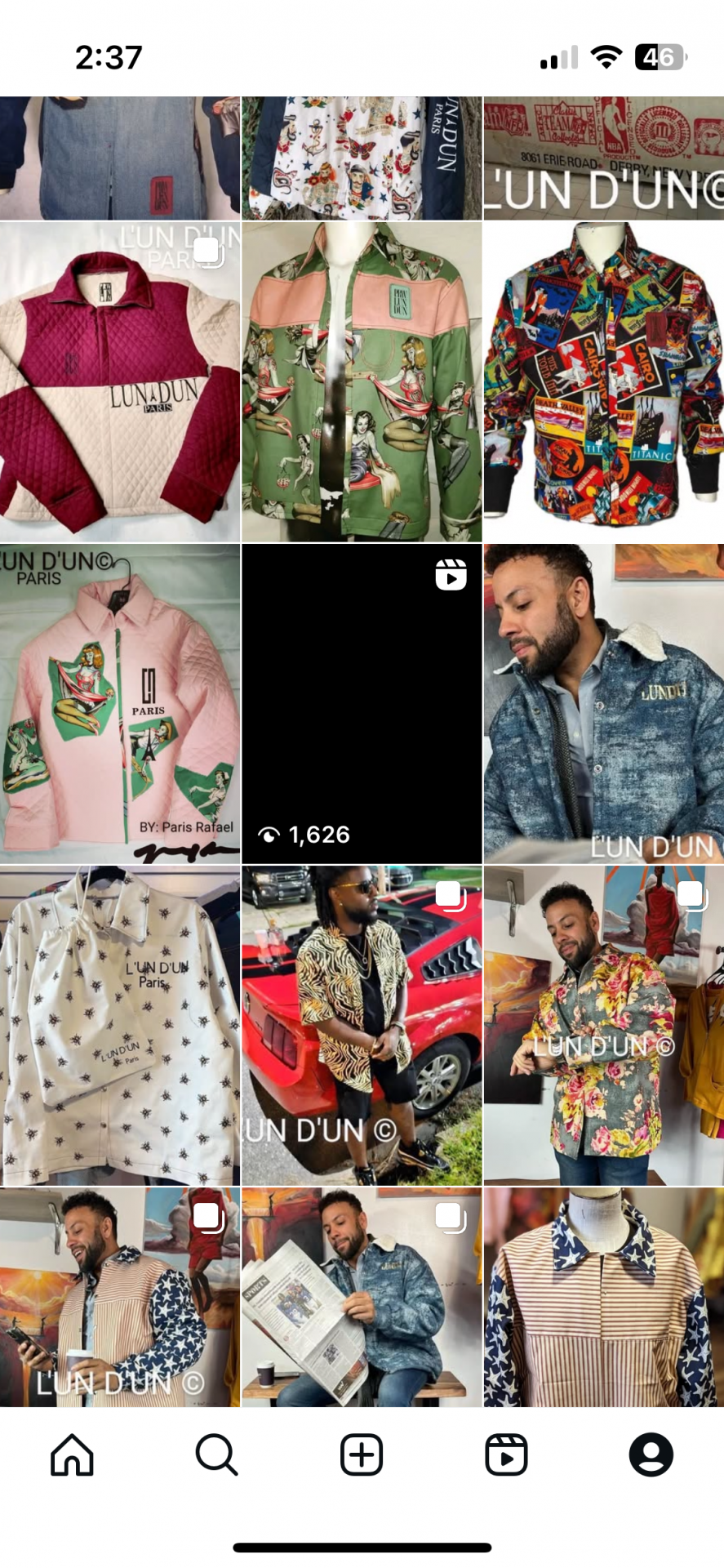Screen dimensions: 724x1568
Task: Open the striped shirt with star sleeves on mannequin
Action: coord(603,1297)
